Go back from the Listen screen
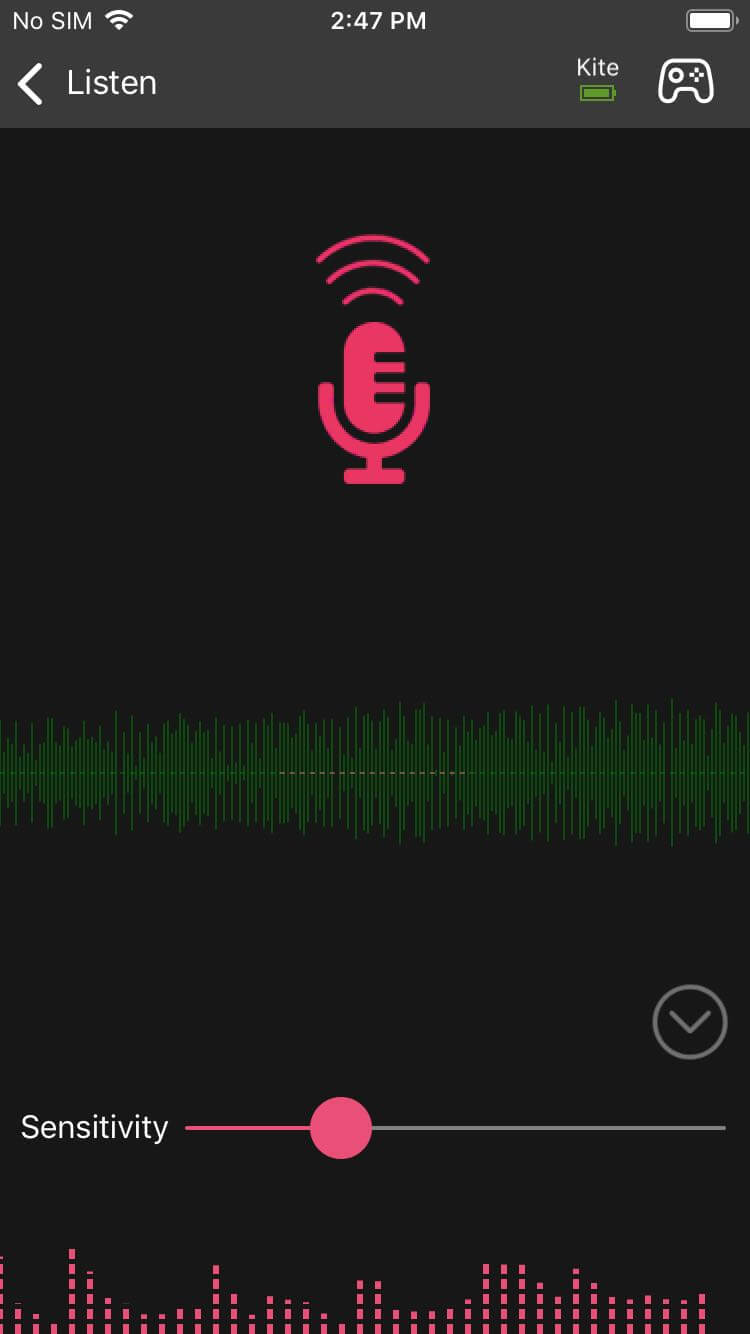 (x=32, y=83)
